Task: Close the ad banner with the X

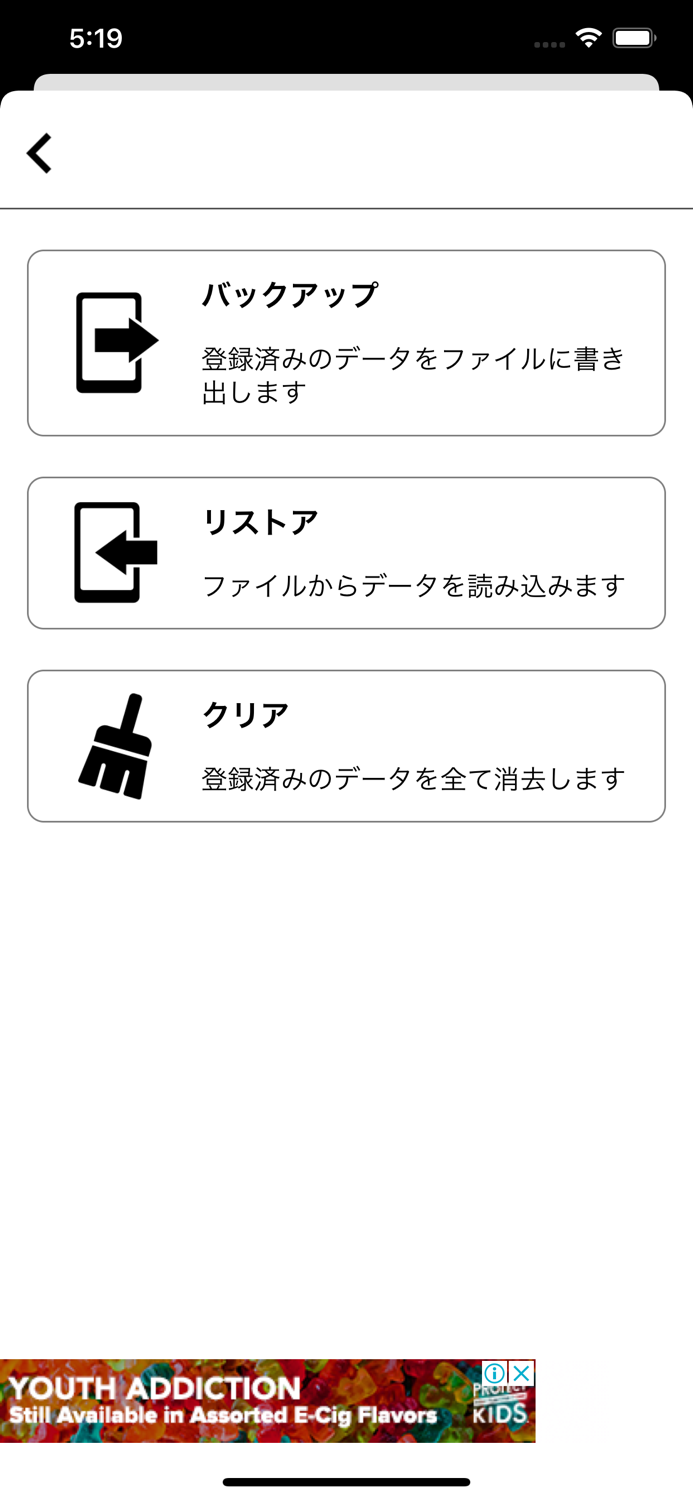Action: (521, 1373)
